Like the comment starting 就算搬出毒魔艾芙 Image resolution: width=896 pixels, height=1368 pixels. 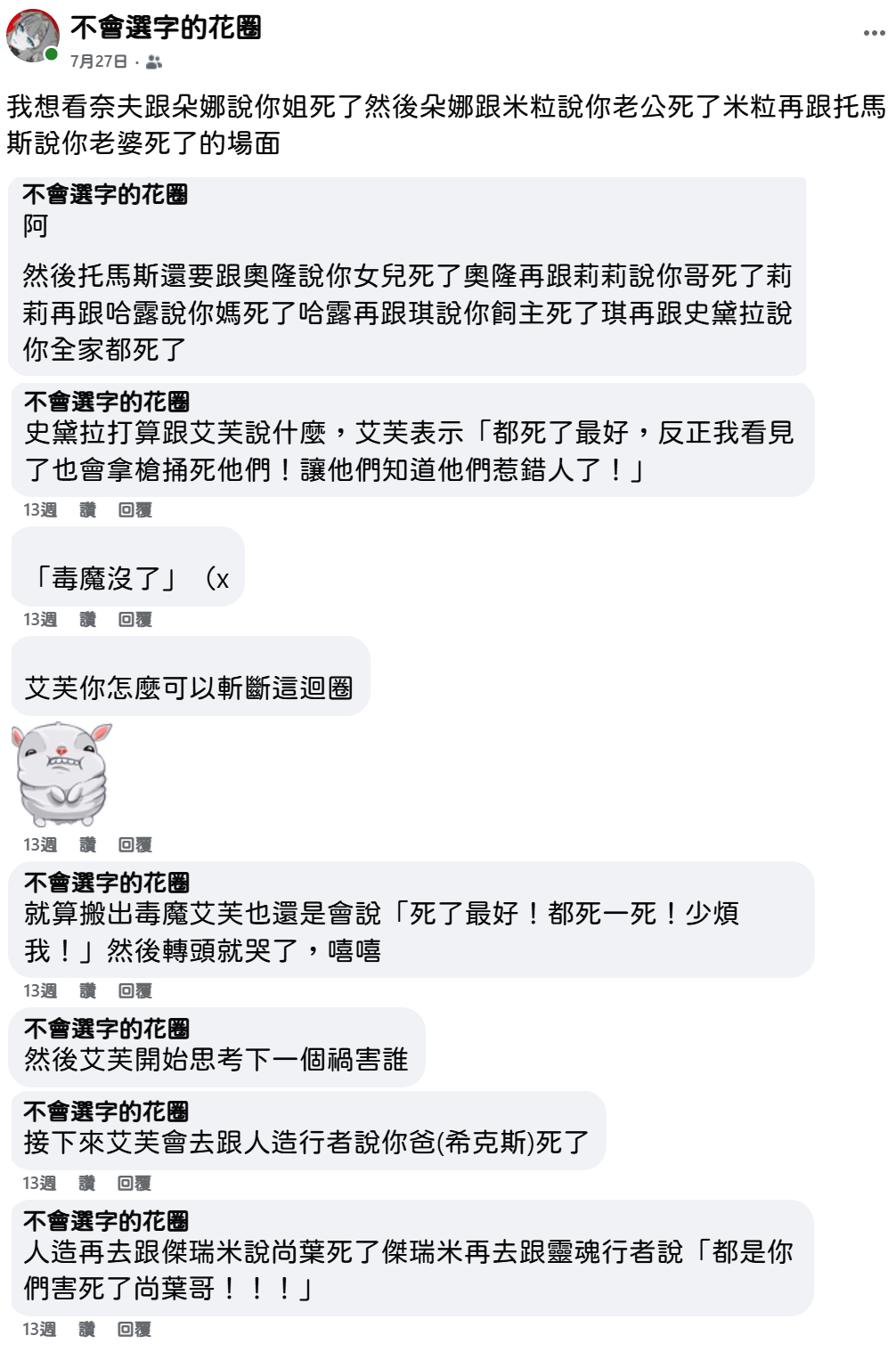87,990
